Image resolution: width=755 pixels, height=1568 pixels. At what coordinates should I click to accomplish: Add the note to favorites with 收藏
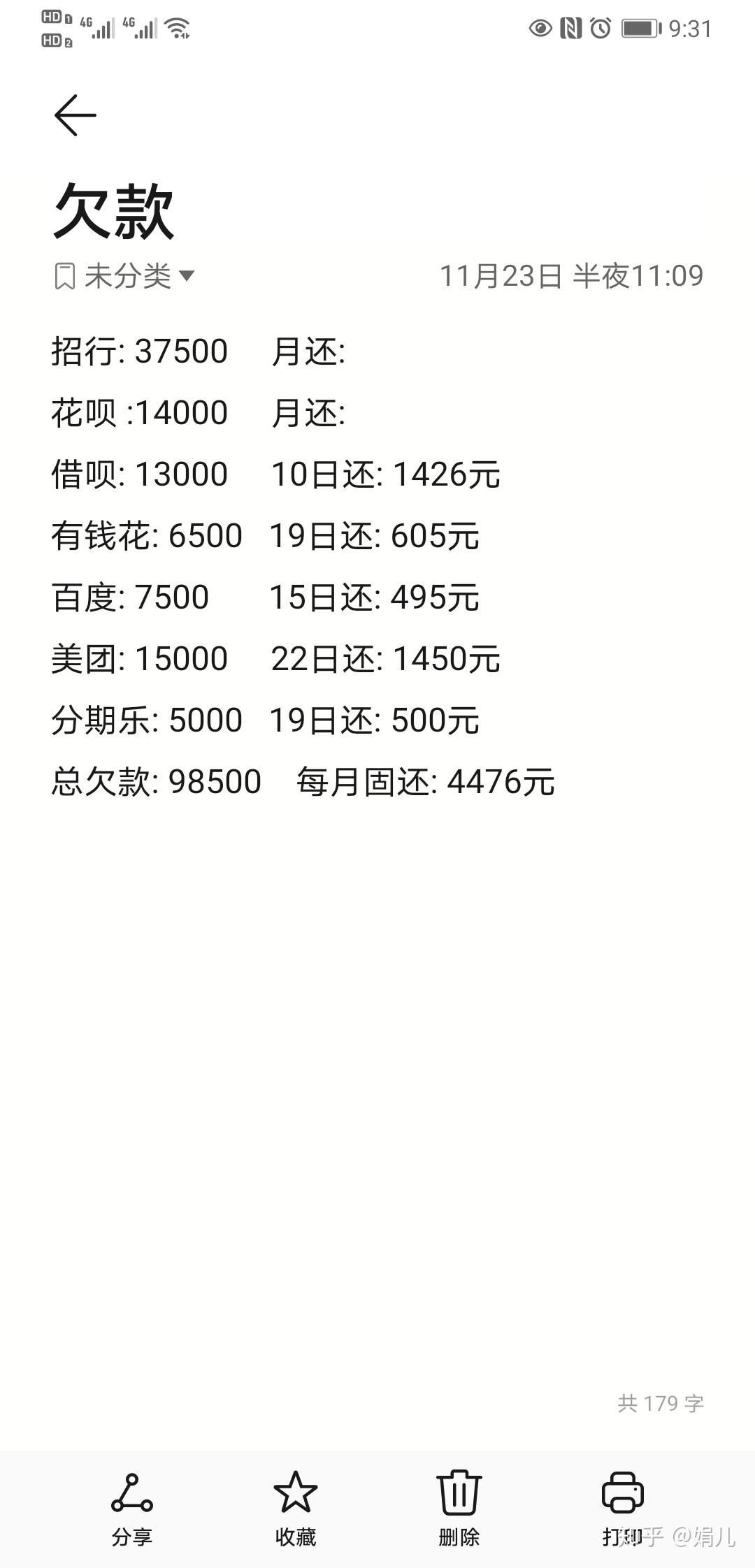pyautogui.click(x=296, y=1509)
